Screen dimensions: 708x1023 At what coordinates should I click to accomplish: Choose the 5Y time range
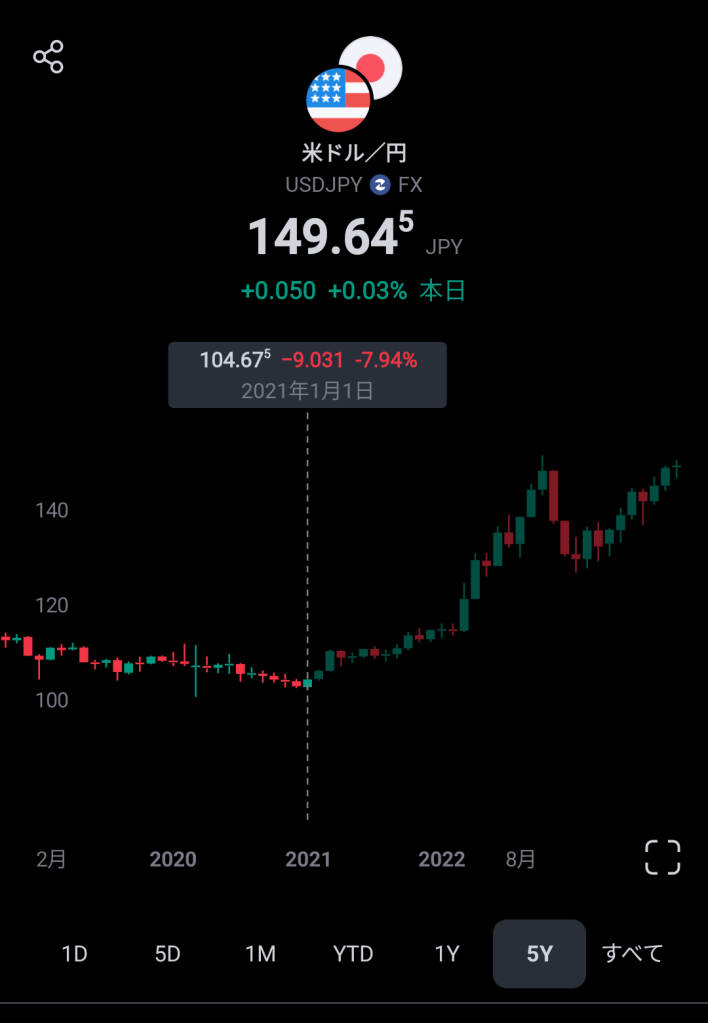pos(539,953)
